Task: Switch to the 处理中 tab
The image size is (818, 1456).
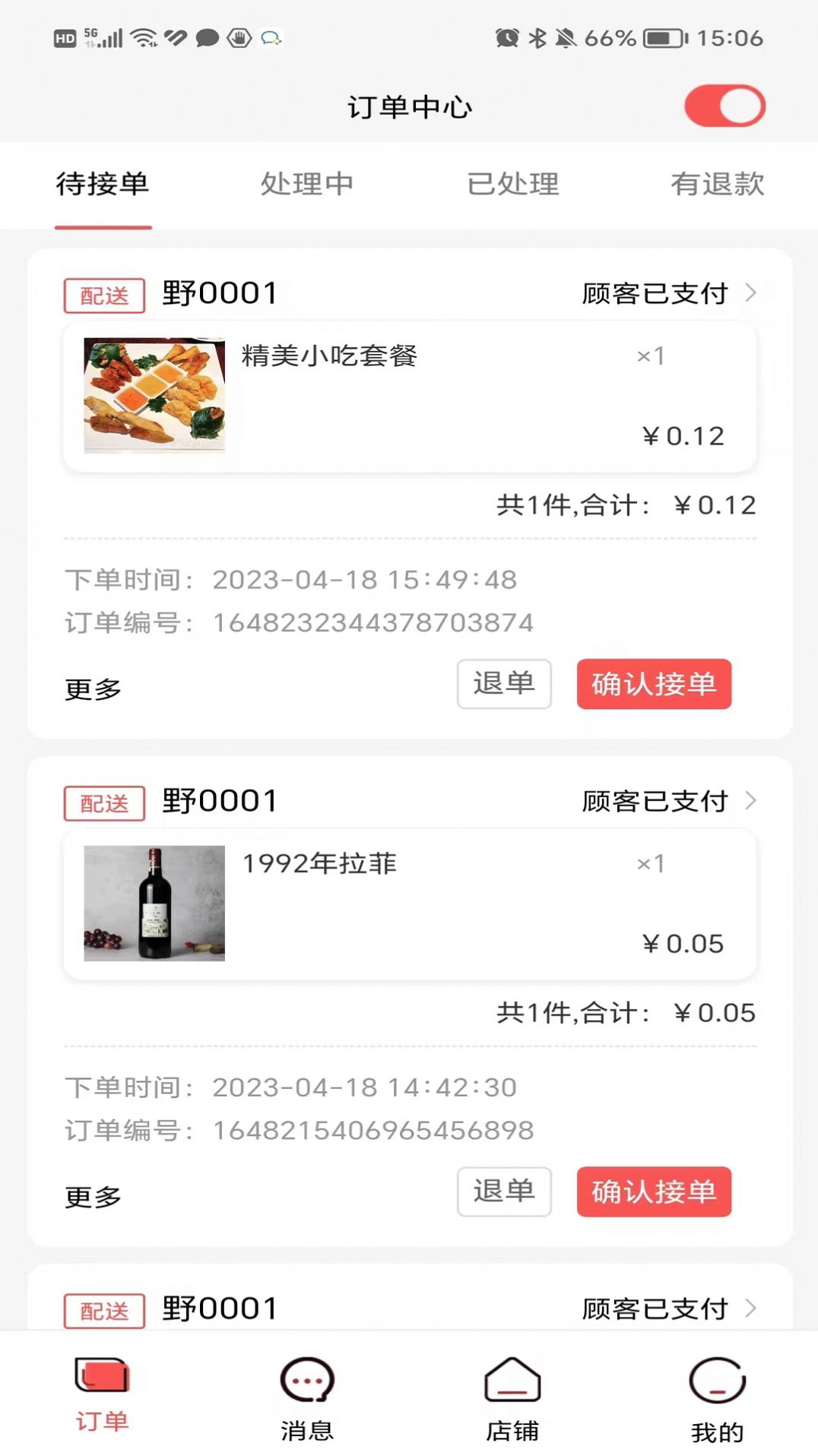Action: click(x=307, y=185)
